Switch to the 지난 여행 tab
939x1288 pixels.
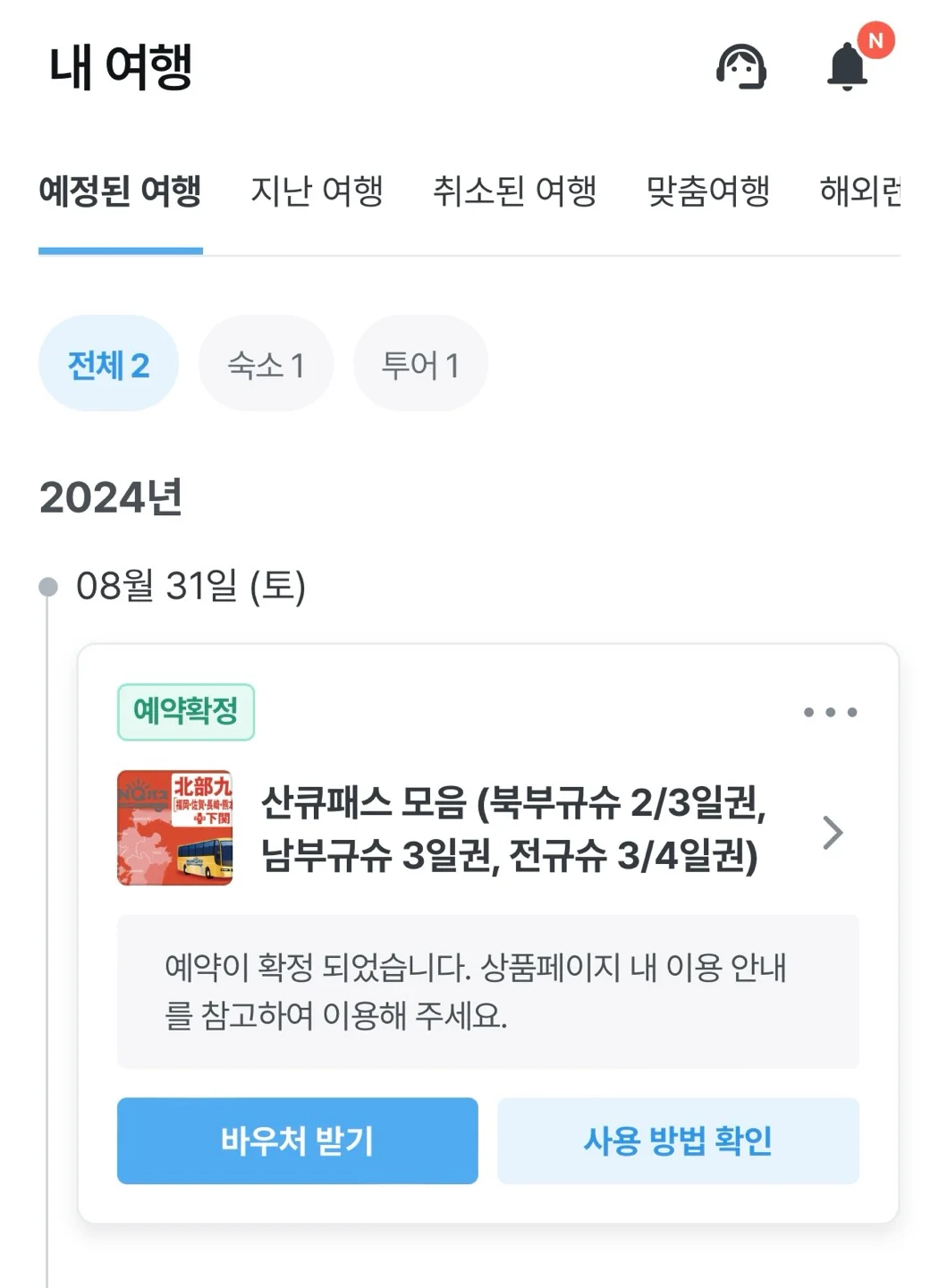(317, 191)
